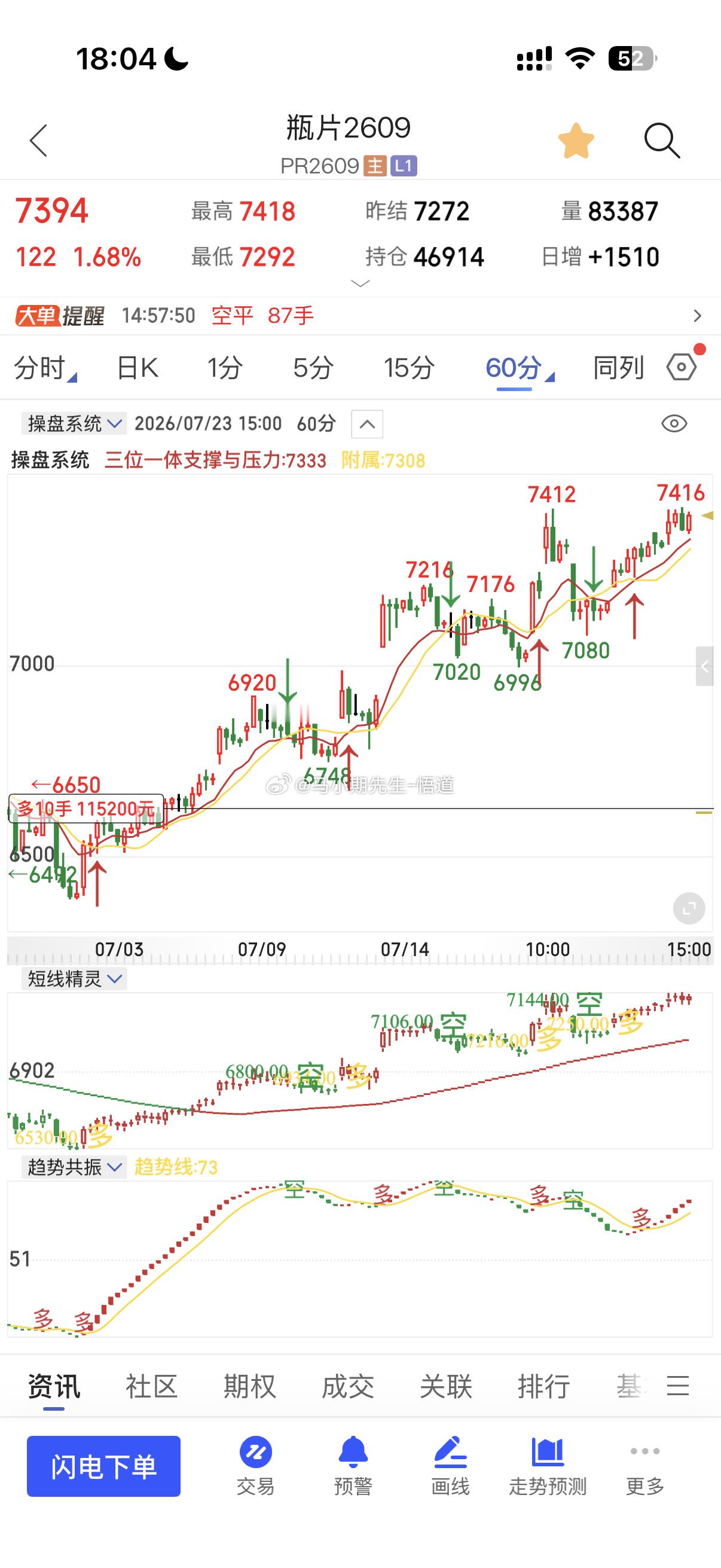The width and height of the screenshot is (721, 1568).
Task: Toggle indicator visibility with eye icon
Action: 674,423
